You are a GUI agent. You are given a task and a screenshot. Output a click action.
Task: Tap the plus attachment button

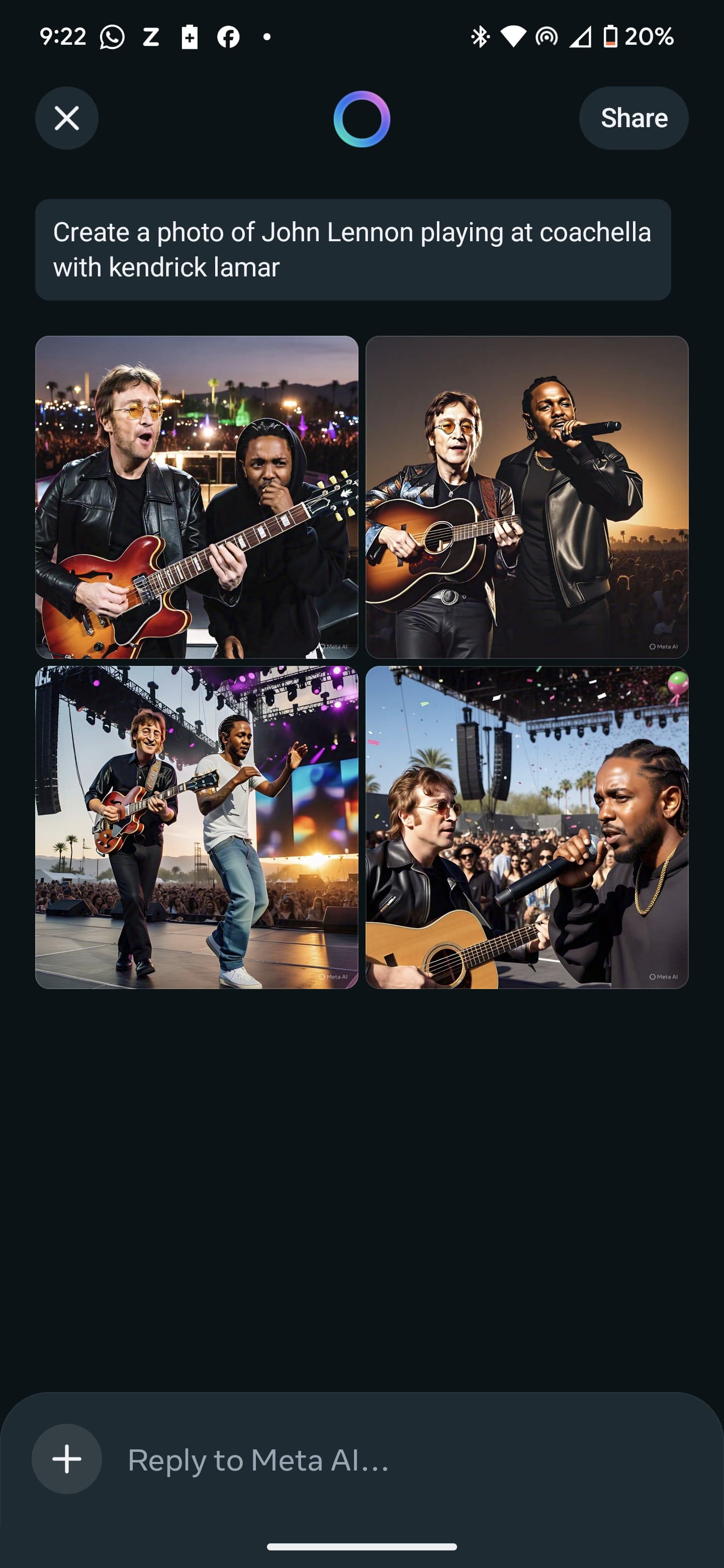click(x=66, y=1458)
